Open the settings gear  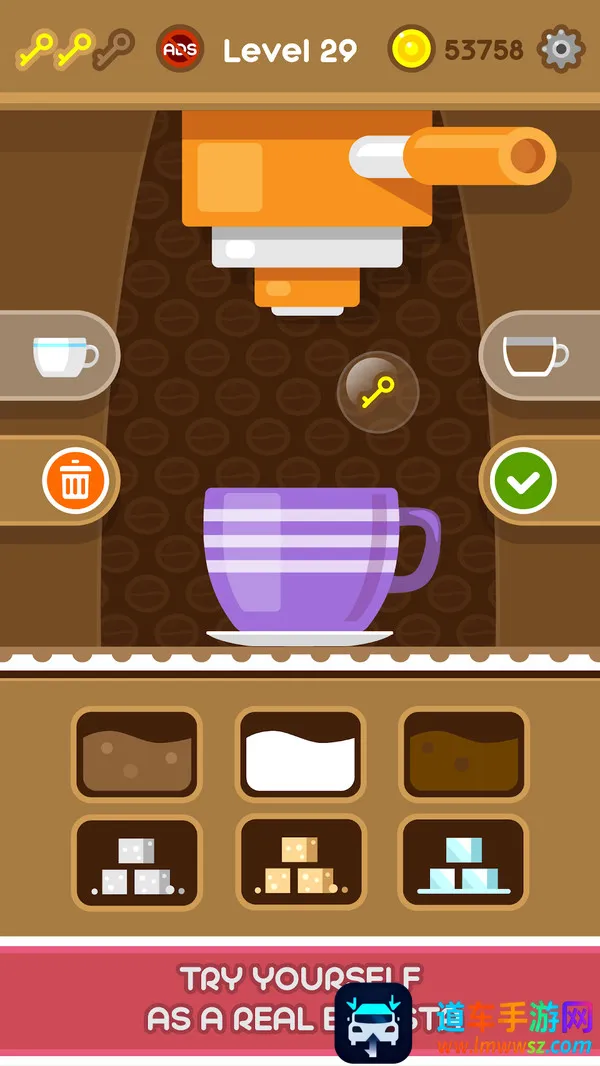pyautogui.click(x=560, y=47)
